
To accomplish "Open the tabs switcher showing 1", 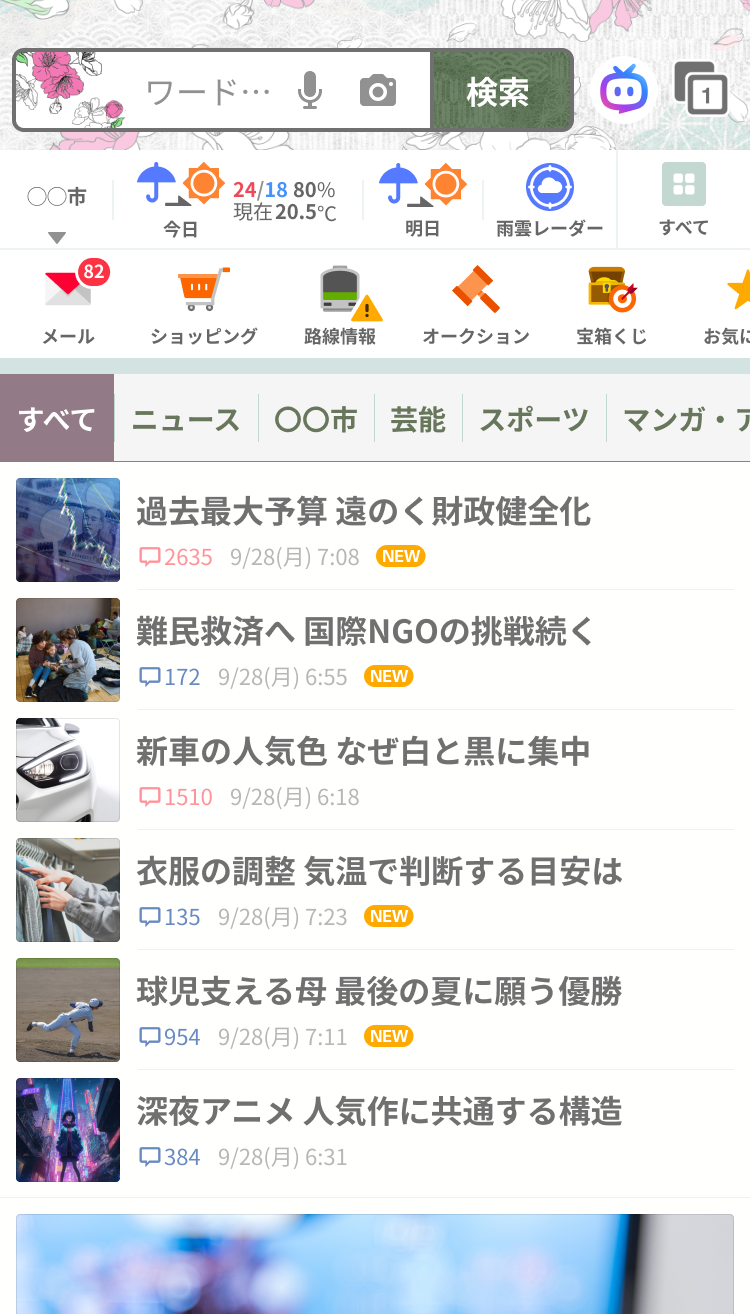I will tap(701, 90).
